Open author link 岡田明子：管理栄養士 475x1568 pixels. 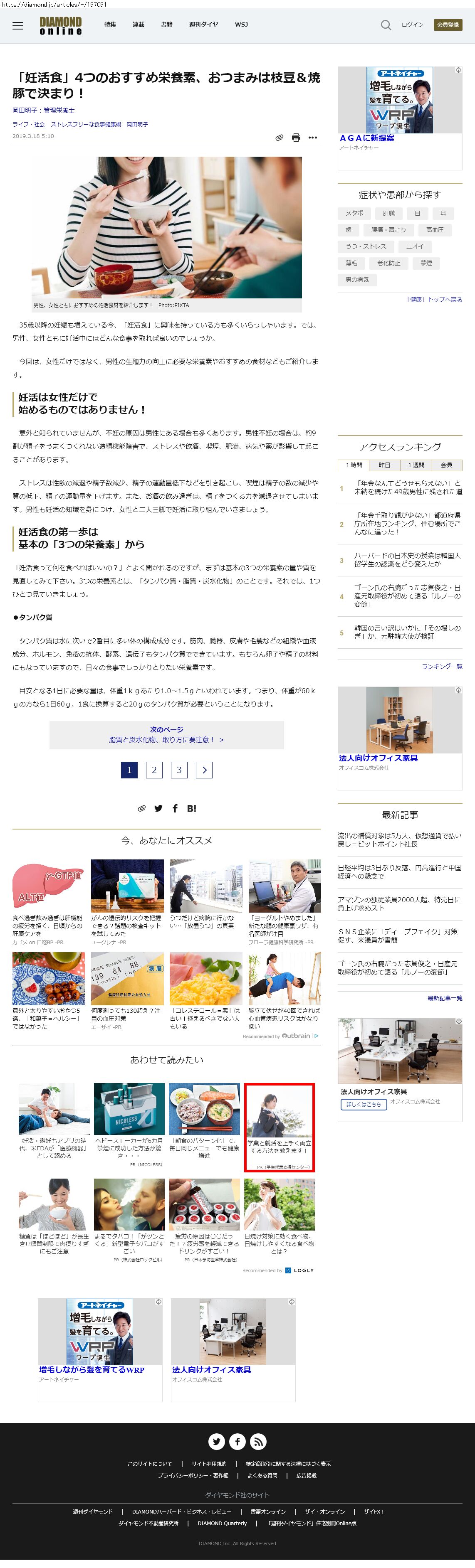43,110
